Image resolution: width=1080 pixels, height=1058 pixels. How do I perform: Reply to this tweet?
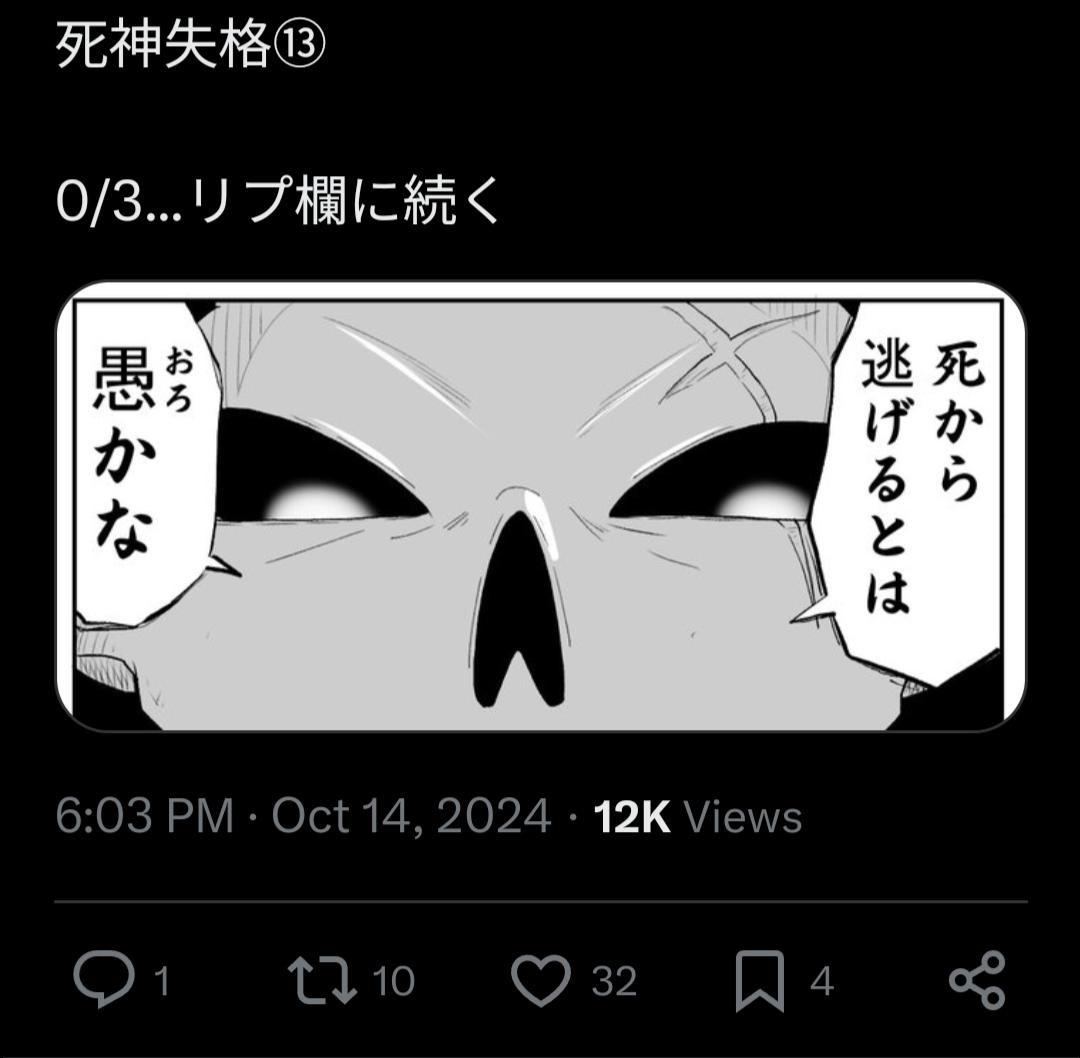coord(104,980)
